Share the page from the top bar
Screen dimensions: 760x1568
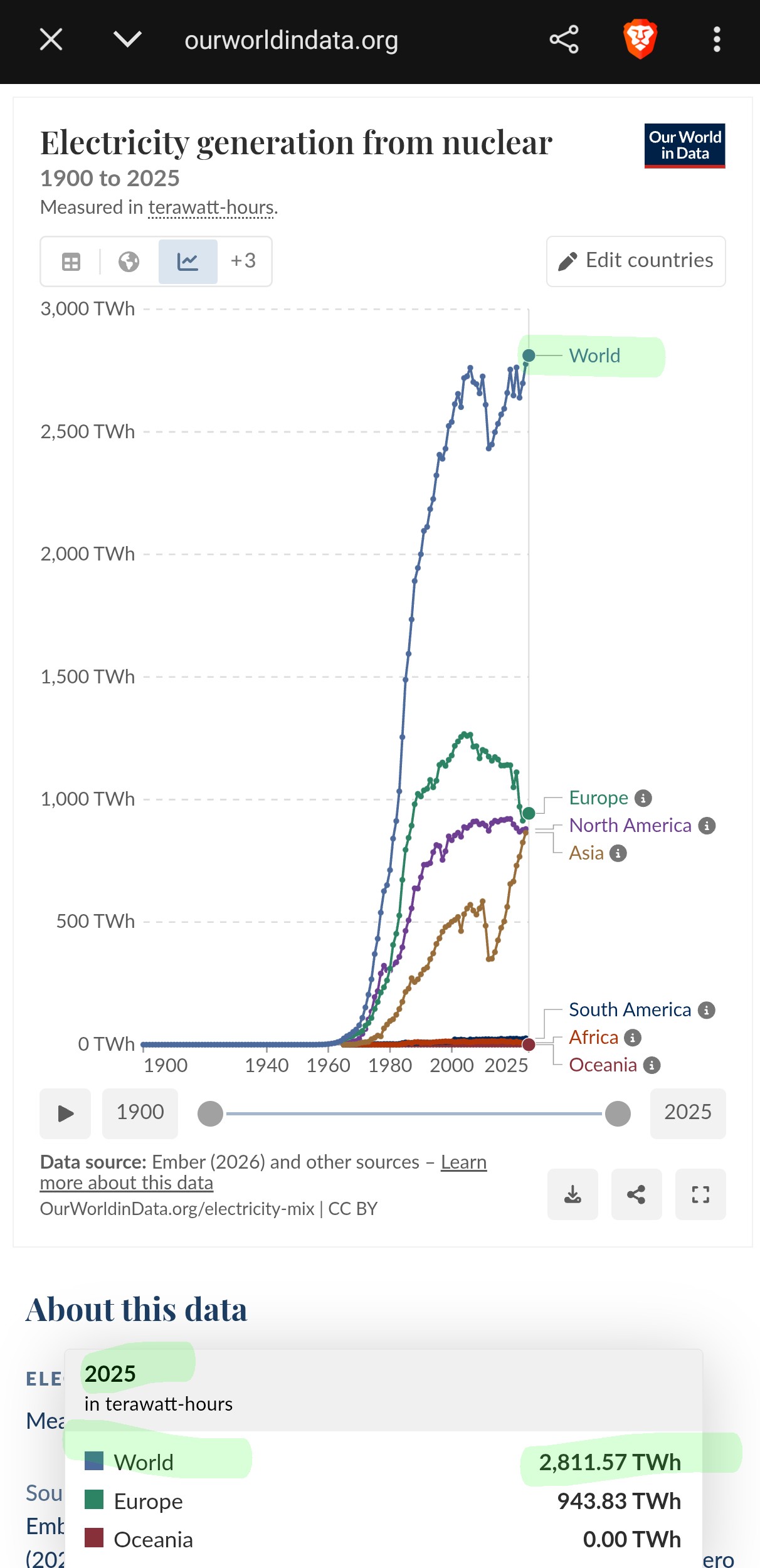pyautogui.click(x=564, y=39)
